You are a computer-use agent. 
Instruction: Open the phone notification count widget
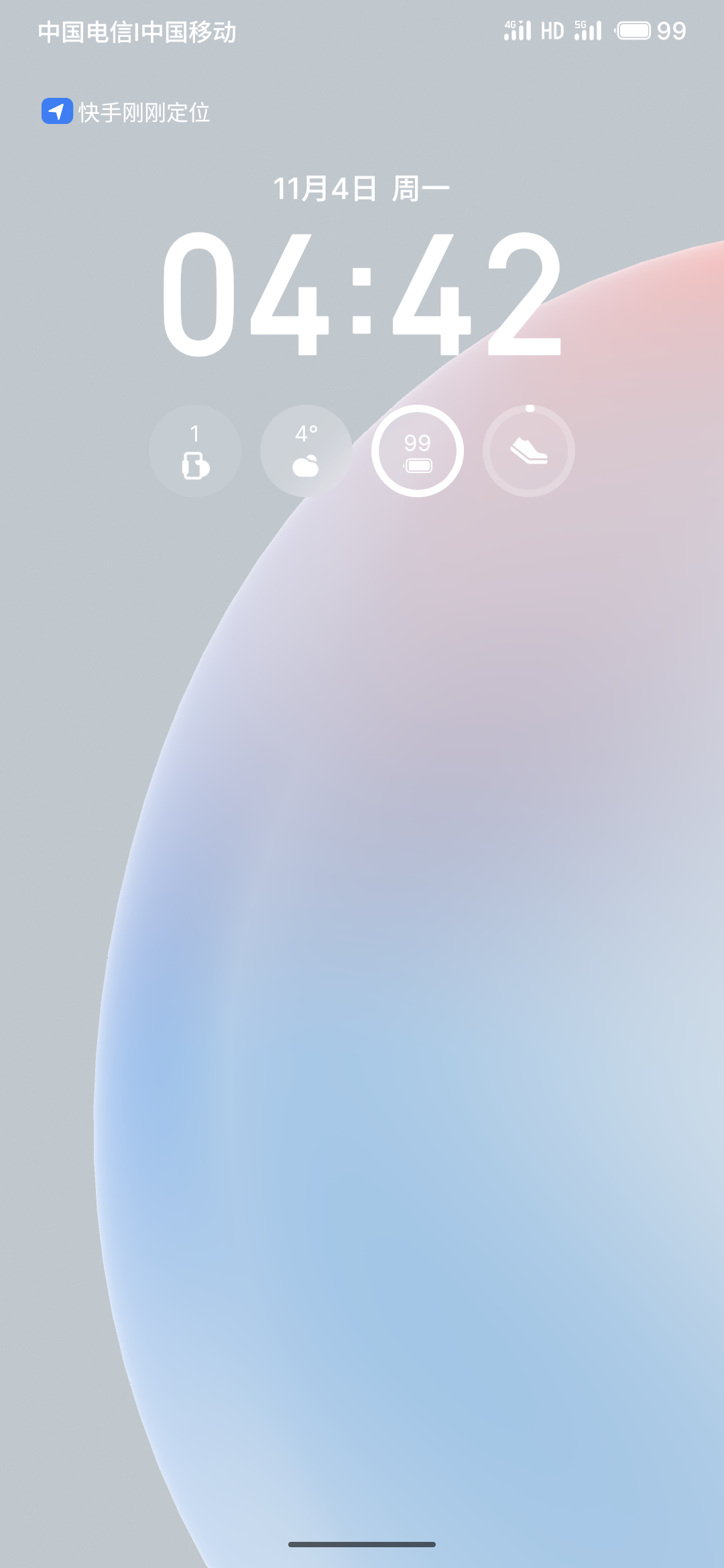point(195,451)
